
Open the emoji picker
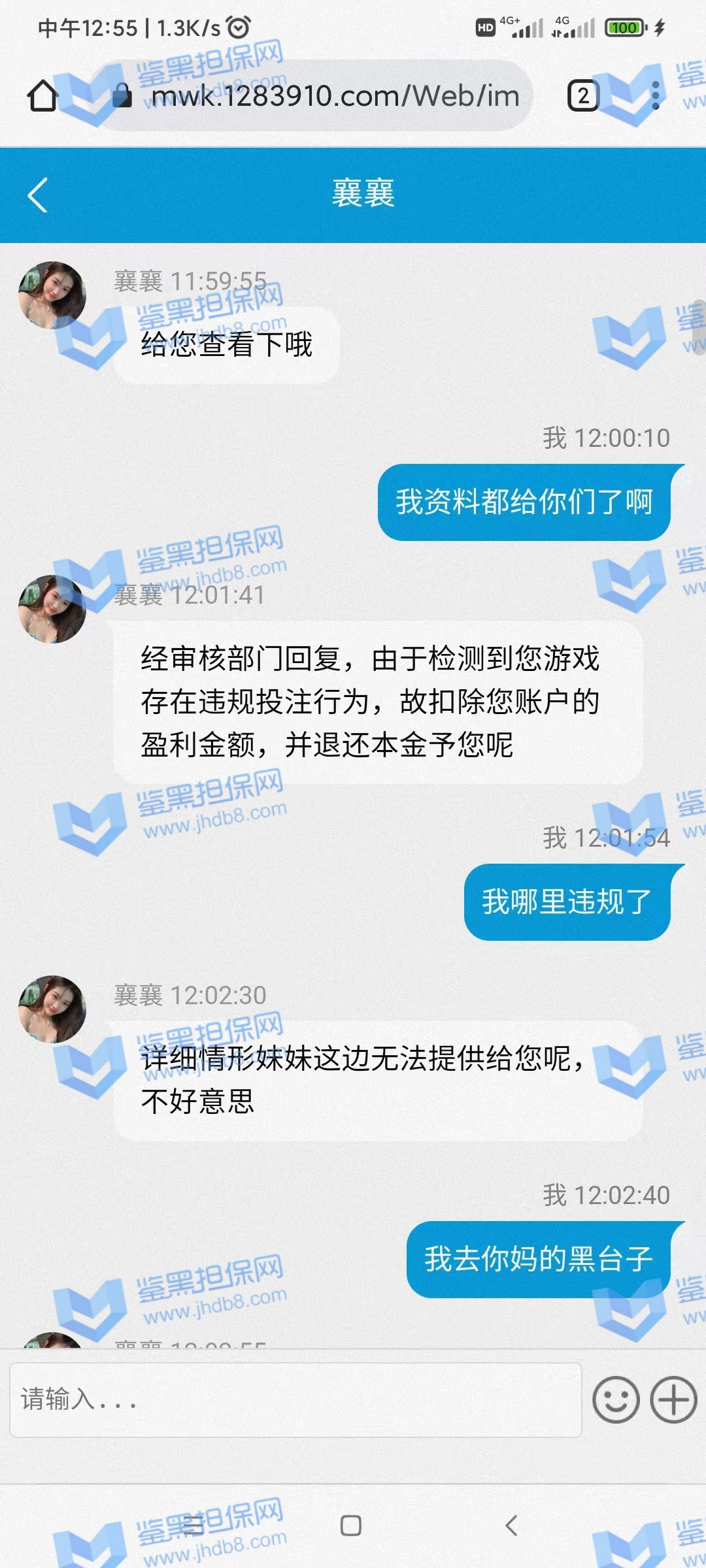click(615, 1399)
